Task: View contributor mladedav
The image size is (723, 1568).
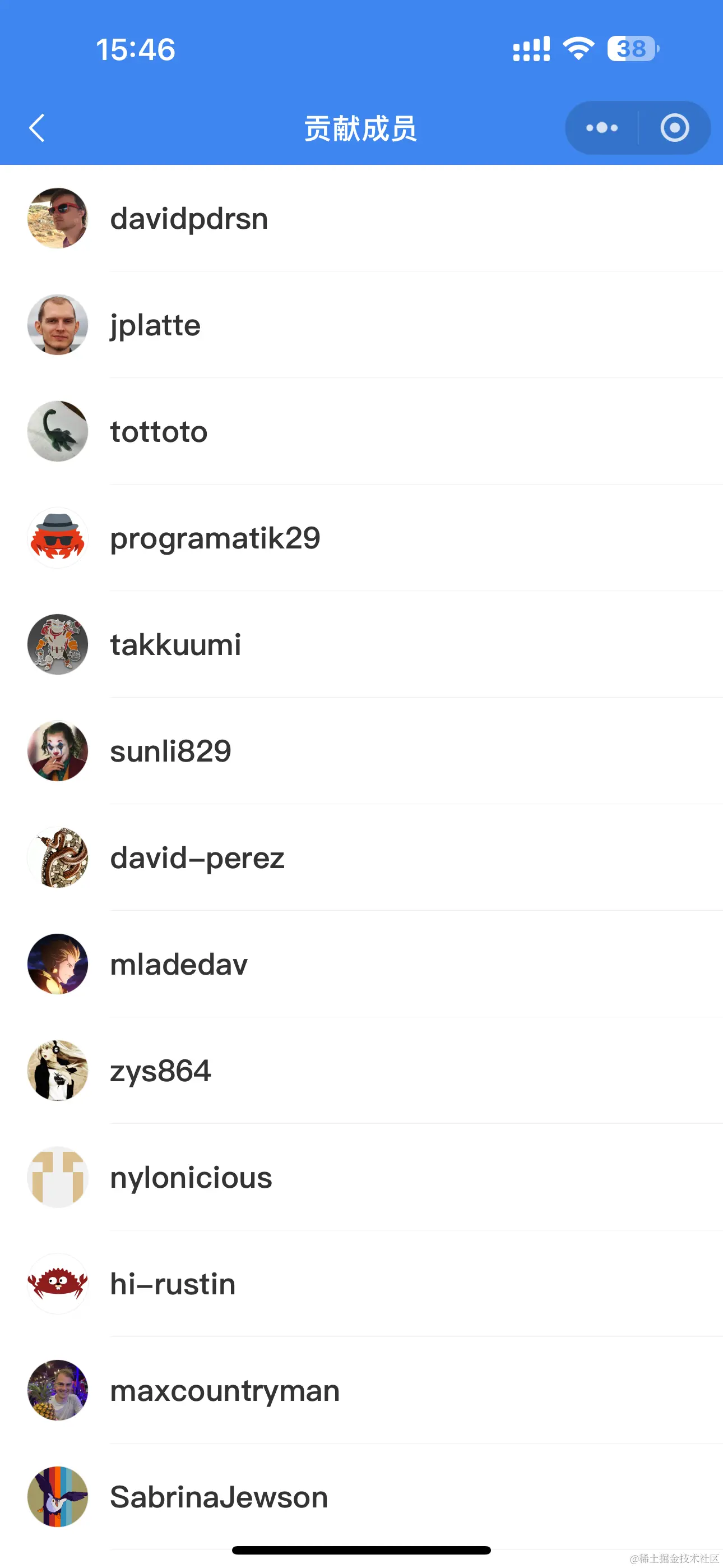Action: click(x=179, y=964)
